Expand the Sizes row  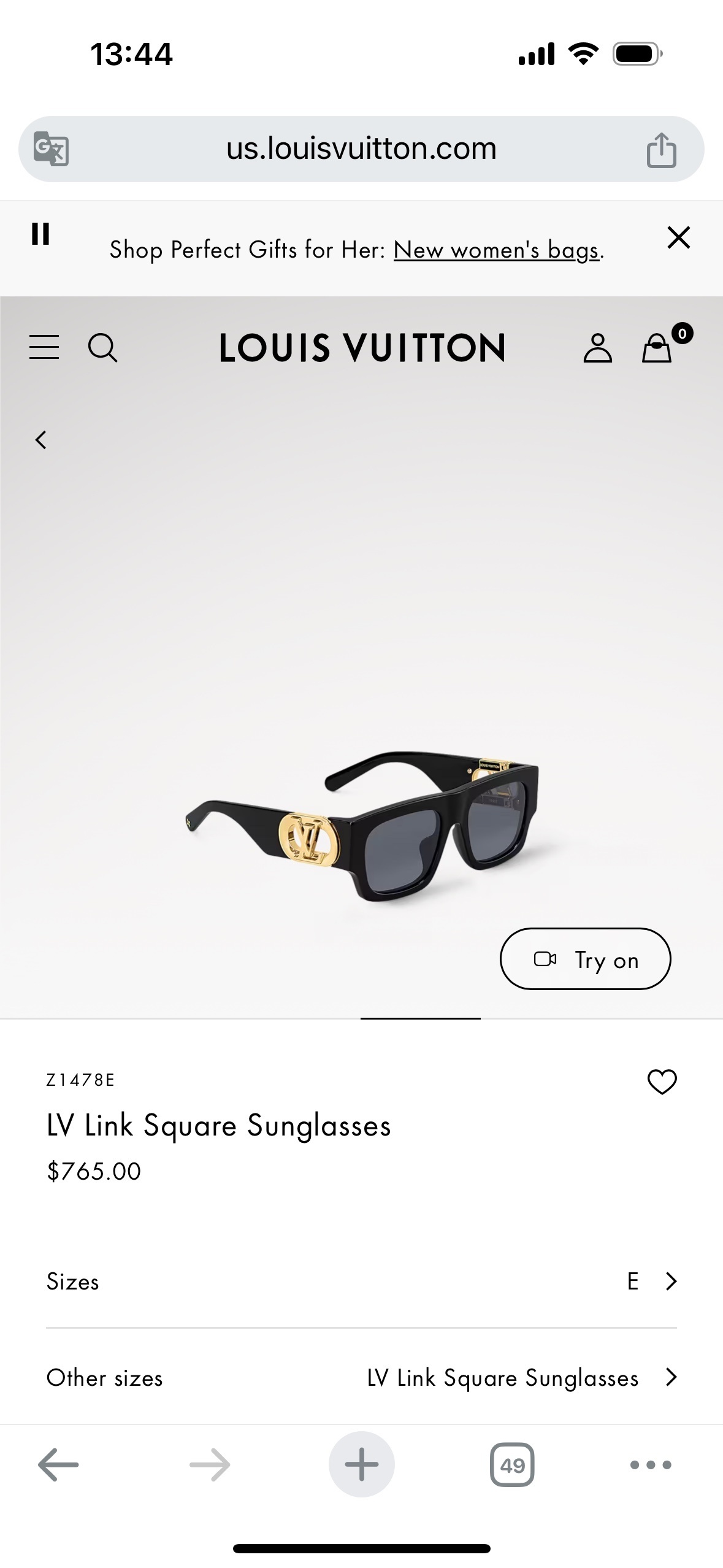(361, 1281)
